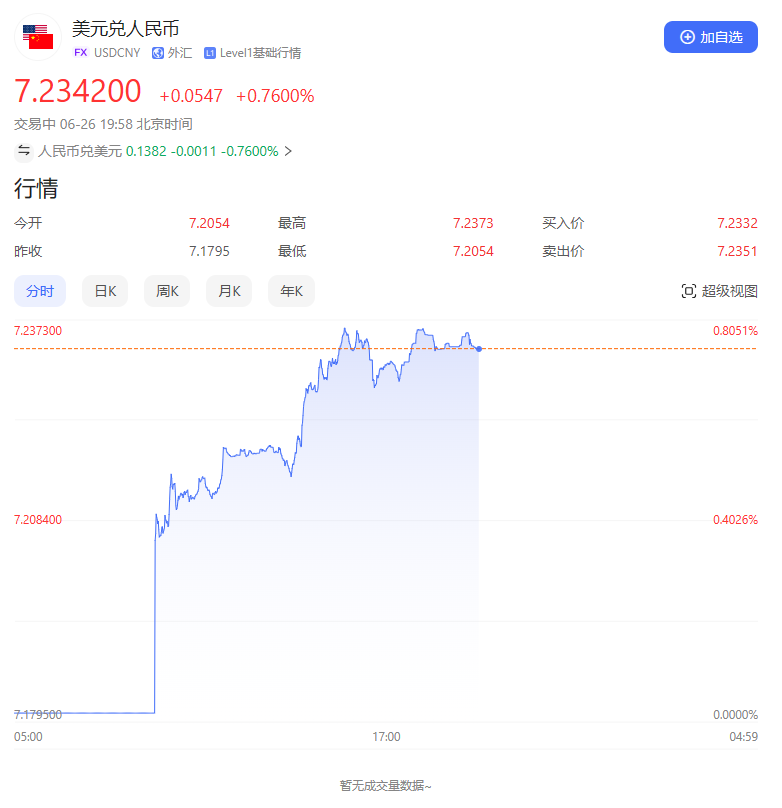Switch to the 周K tab
Viewport: 782px width, 808px height.
[x=166, y=290]
